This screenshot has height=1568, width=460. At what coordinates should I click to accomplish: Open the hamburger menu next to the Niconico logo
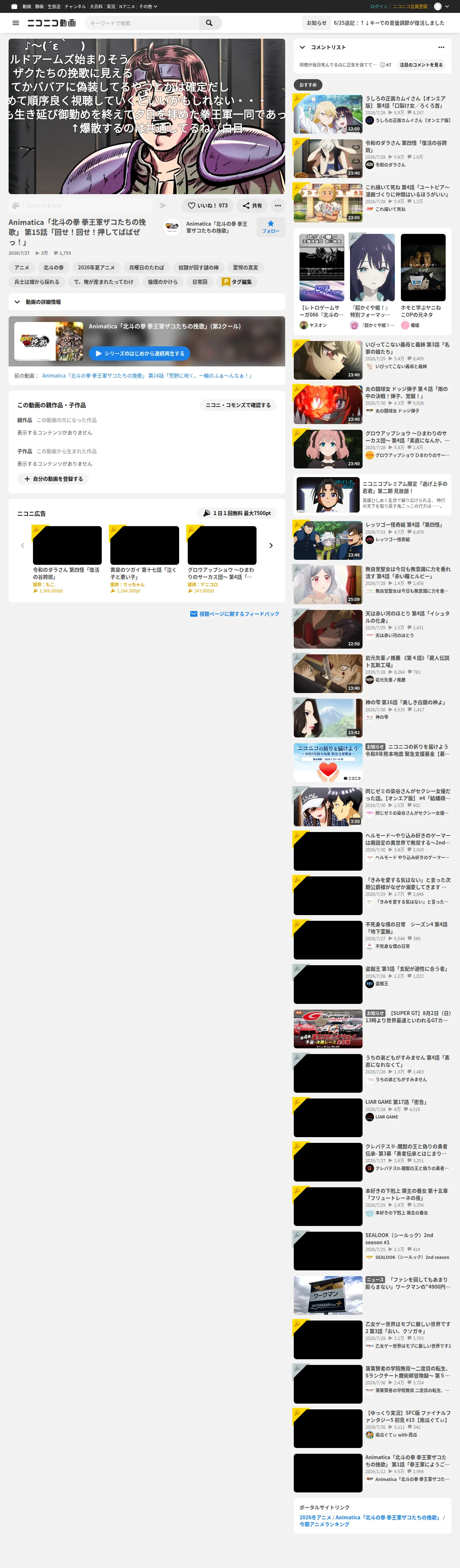16,23
